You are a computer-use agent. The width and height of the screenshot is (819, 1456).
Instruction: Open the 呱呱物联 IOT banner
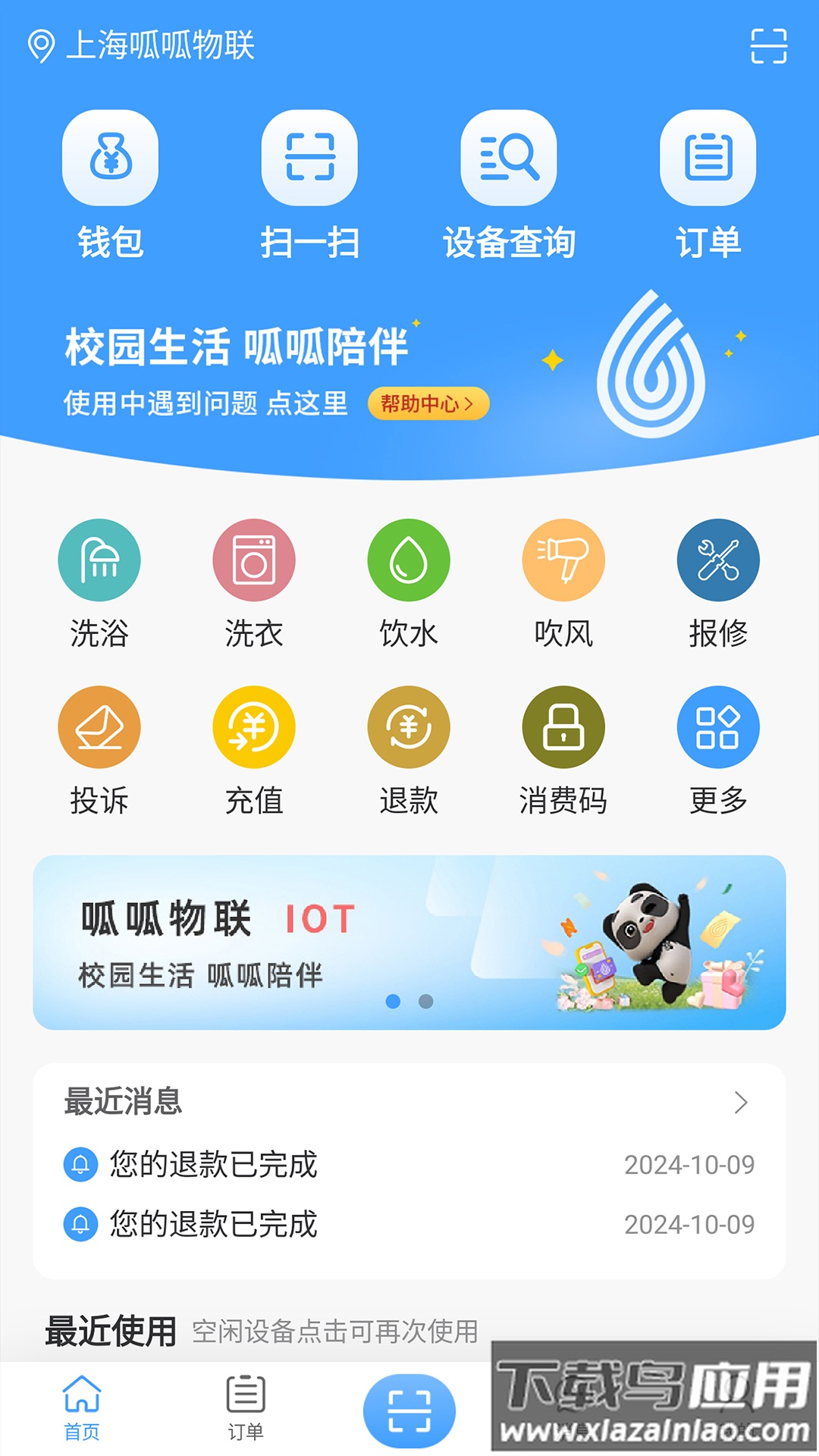(x=409, y=943)
